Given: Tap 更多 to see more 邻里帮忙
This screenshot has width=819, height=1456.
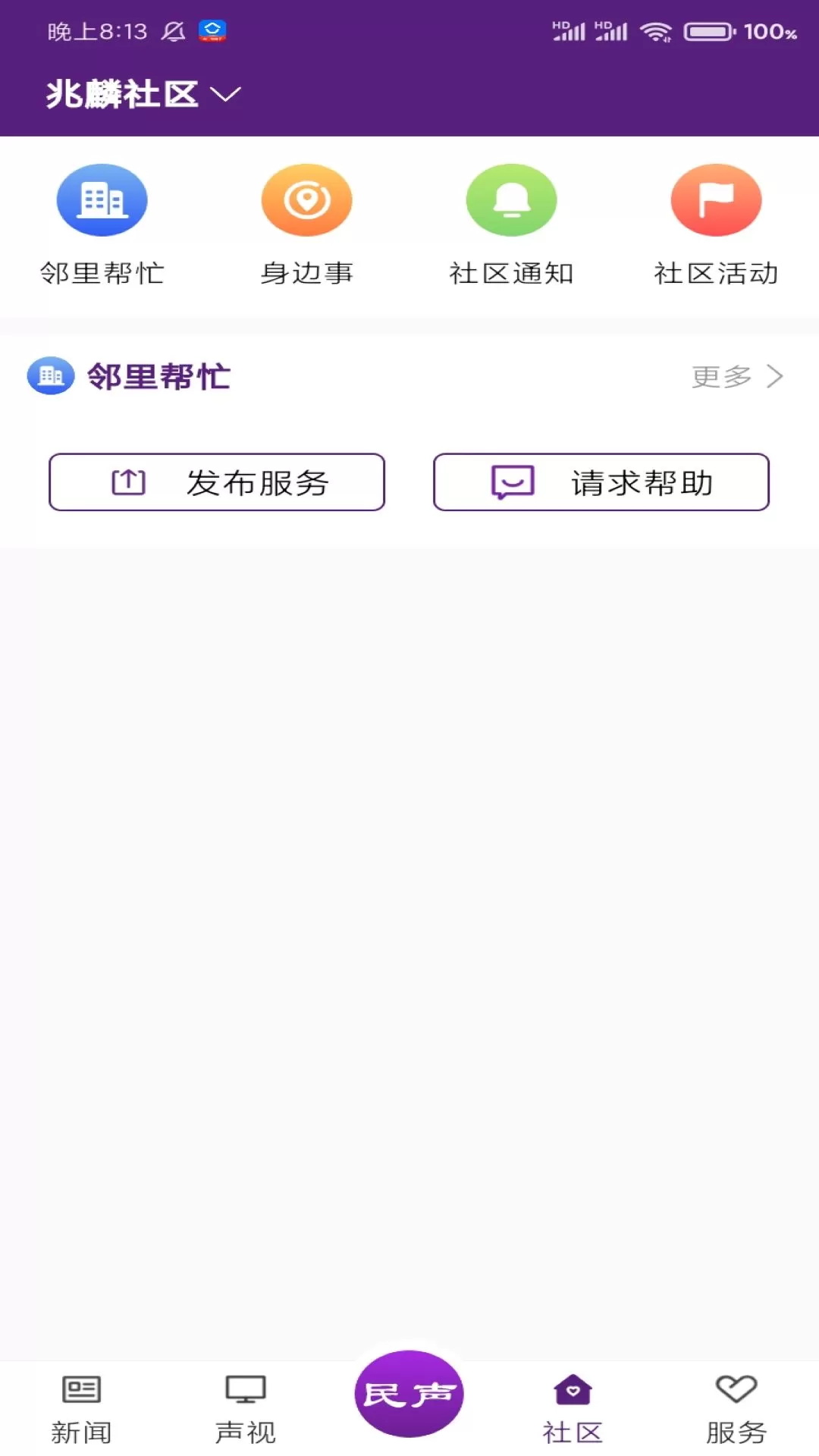Looking at the screenshot, I should coord(737,376).
